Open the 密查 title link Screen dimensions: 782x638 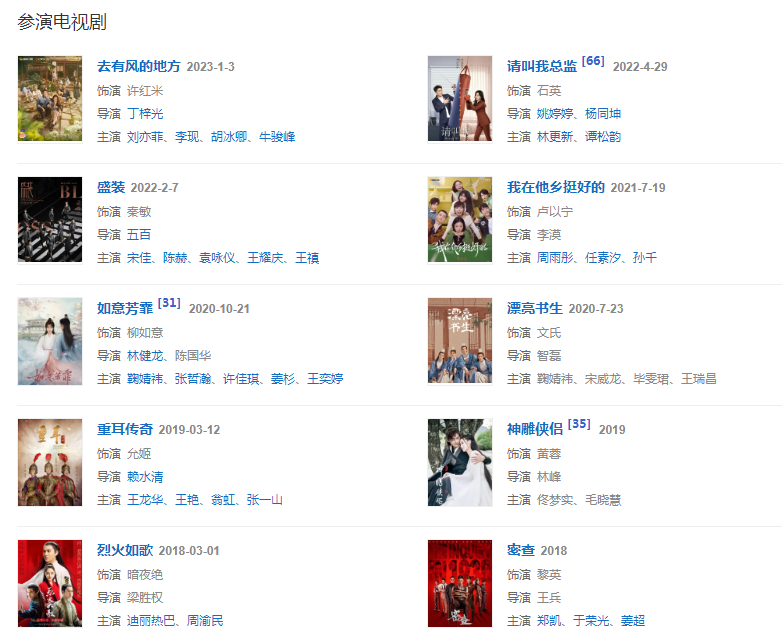(521, 551)
